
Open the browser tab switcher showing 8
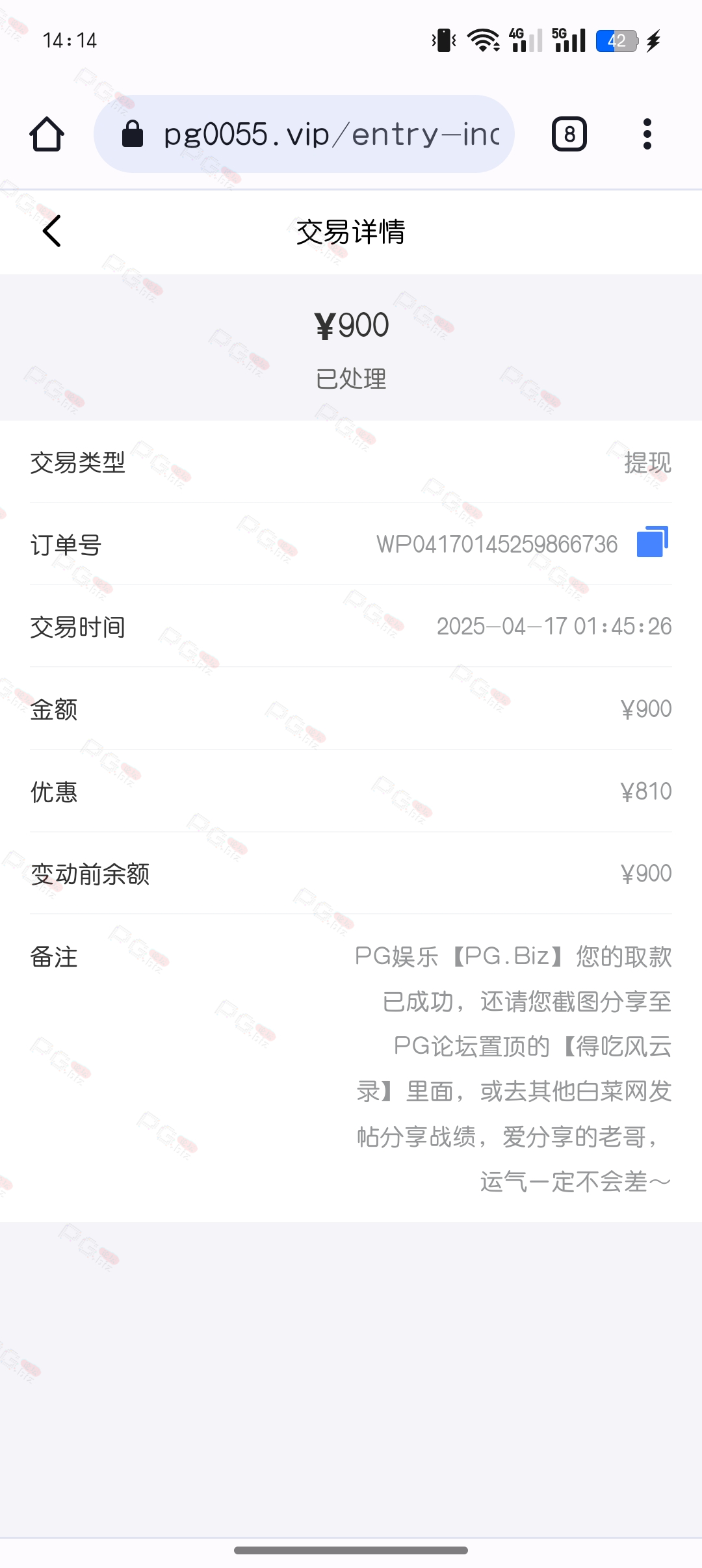pyautogui.click(x=569, y=134)
